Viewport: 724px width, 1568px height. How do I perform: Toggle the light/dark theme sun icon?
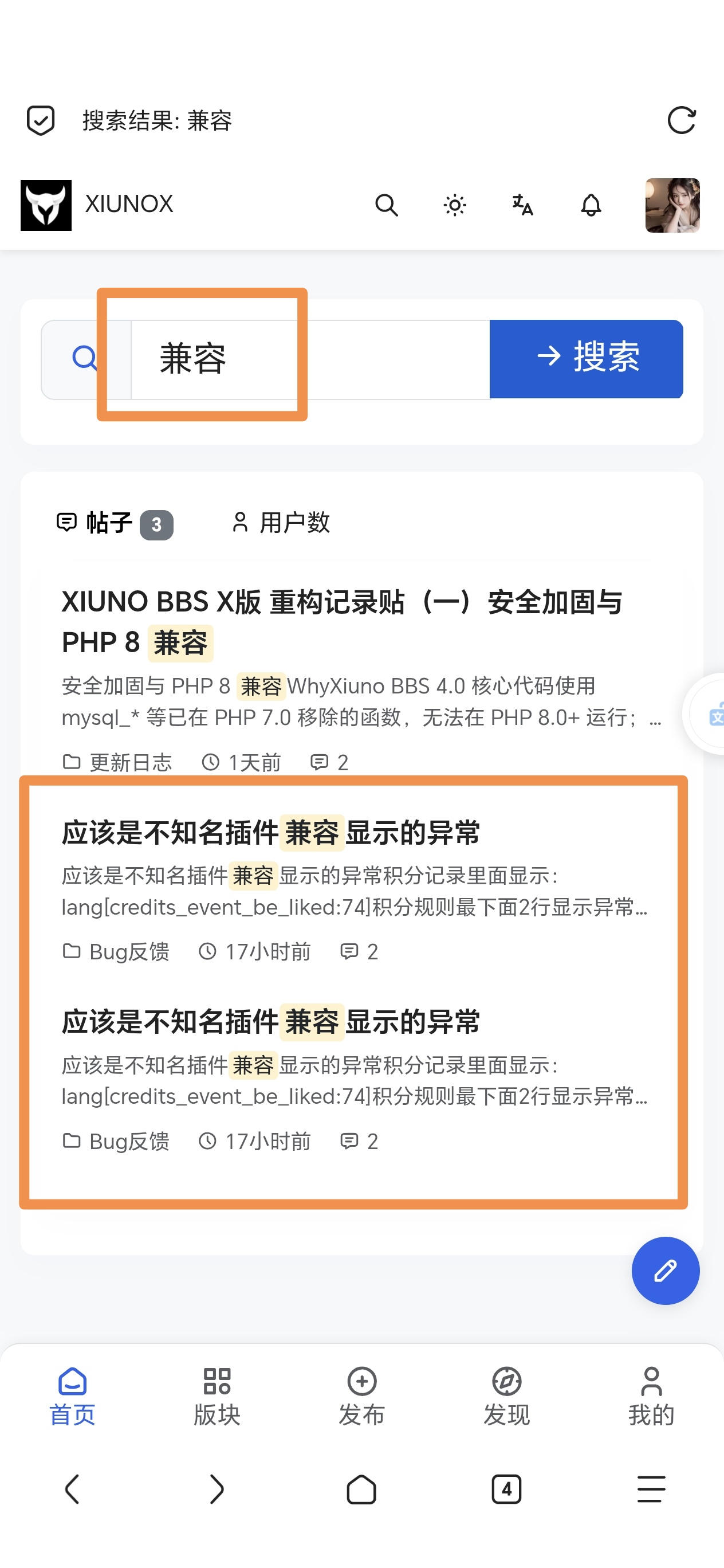(x=454, y=205)
